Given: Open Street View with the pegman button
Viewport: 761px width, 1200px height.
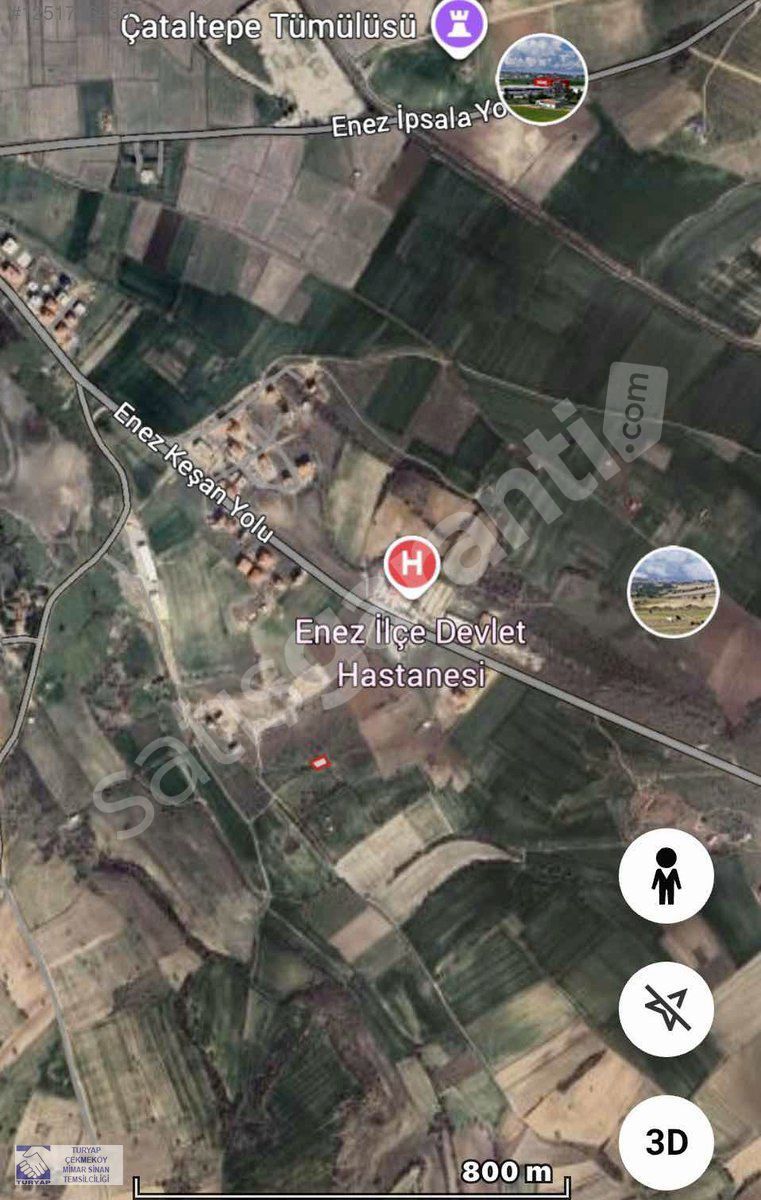Looking at the screenshot, I should 666,877.
